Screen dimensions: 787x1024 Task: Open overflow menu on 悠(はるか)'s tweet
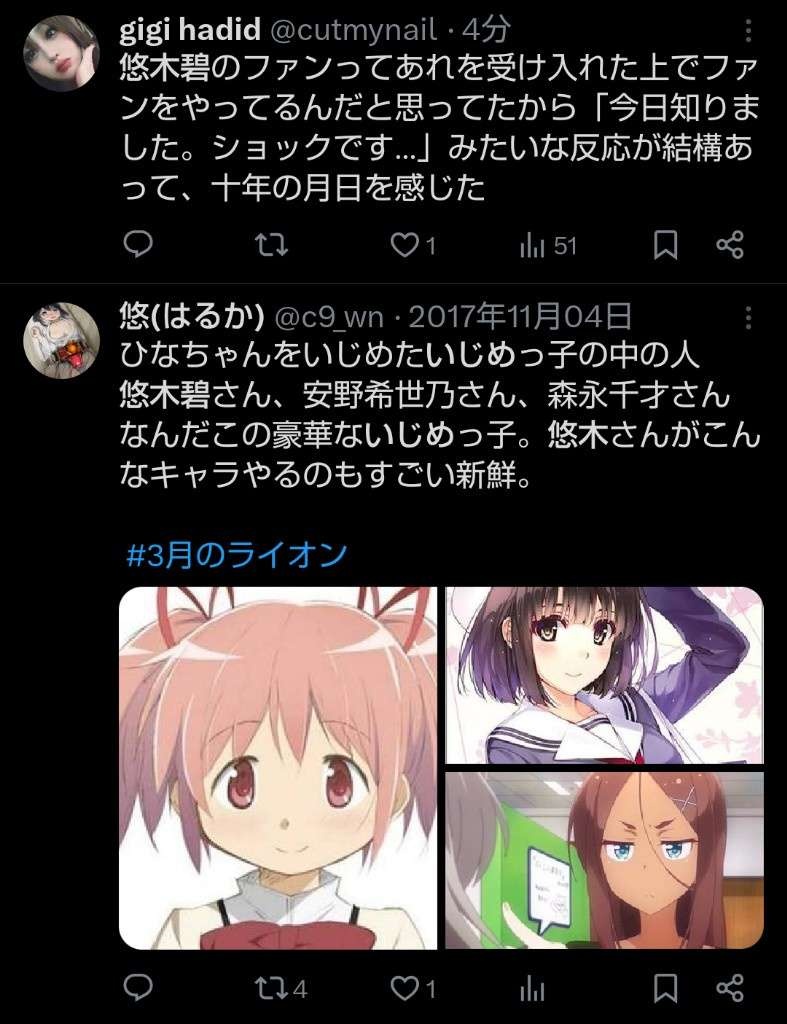click(x=749, y=318)
